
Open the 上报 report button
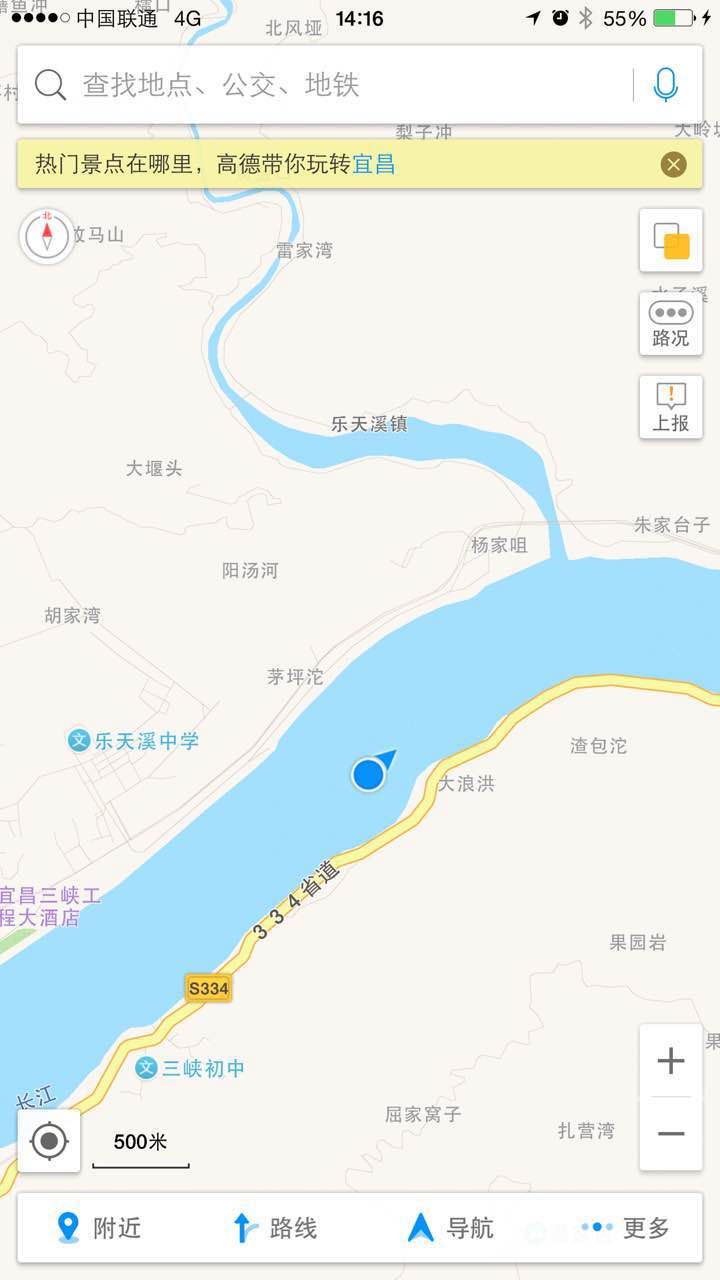pos(671,407)
